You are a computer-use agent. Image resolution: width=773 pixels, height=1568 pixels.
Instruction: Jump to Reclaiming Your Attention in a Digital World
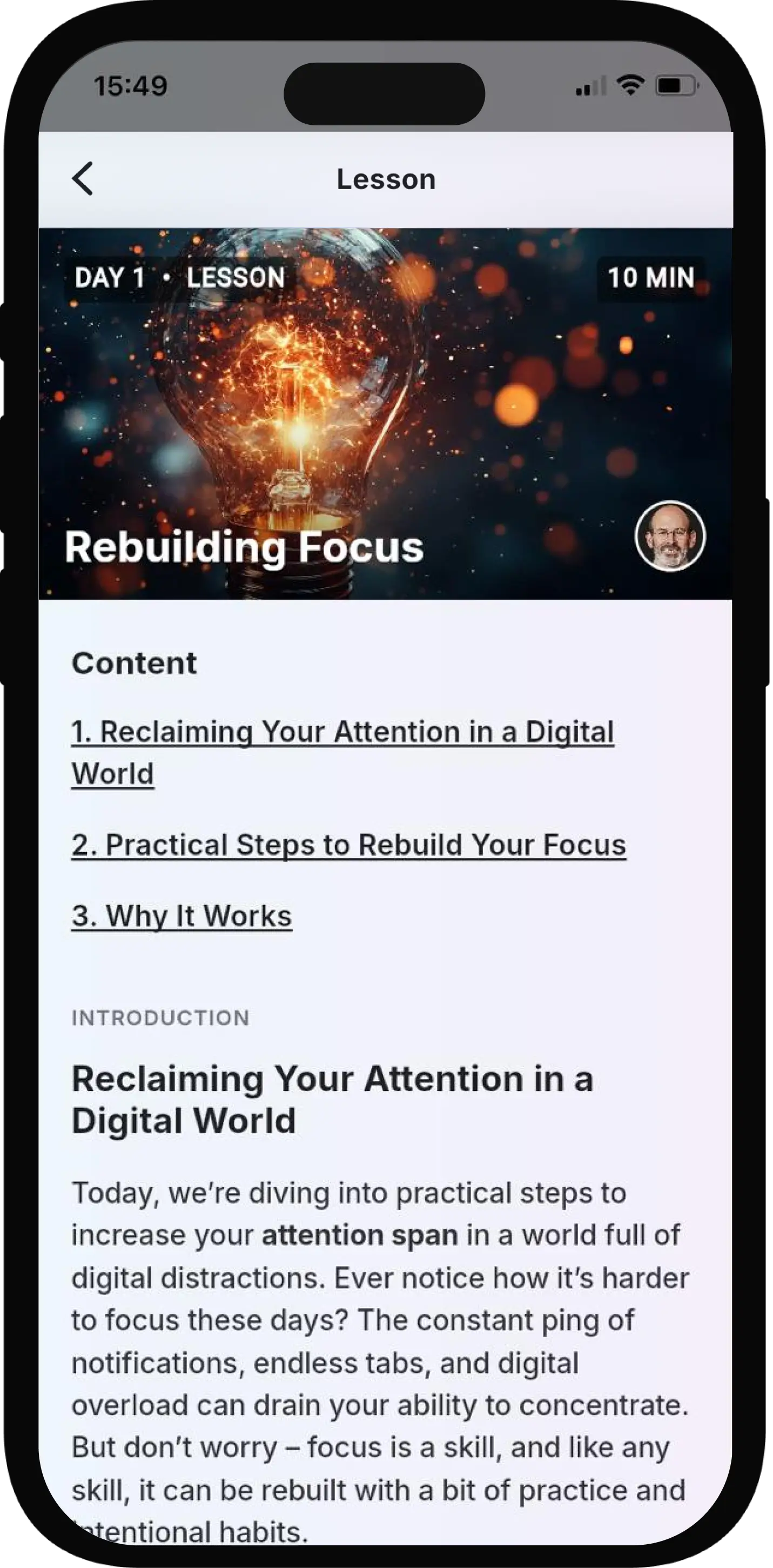[342, 733]
